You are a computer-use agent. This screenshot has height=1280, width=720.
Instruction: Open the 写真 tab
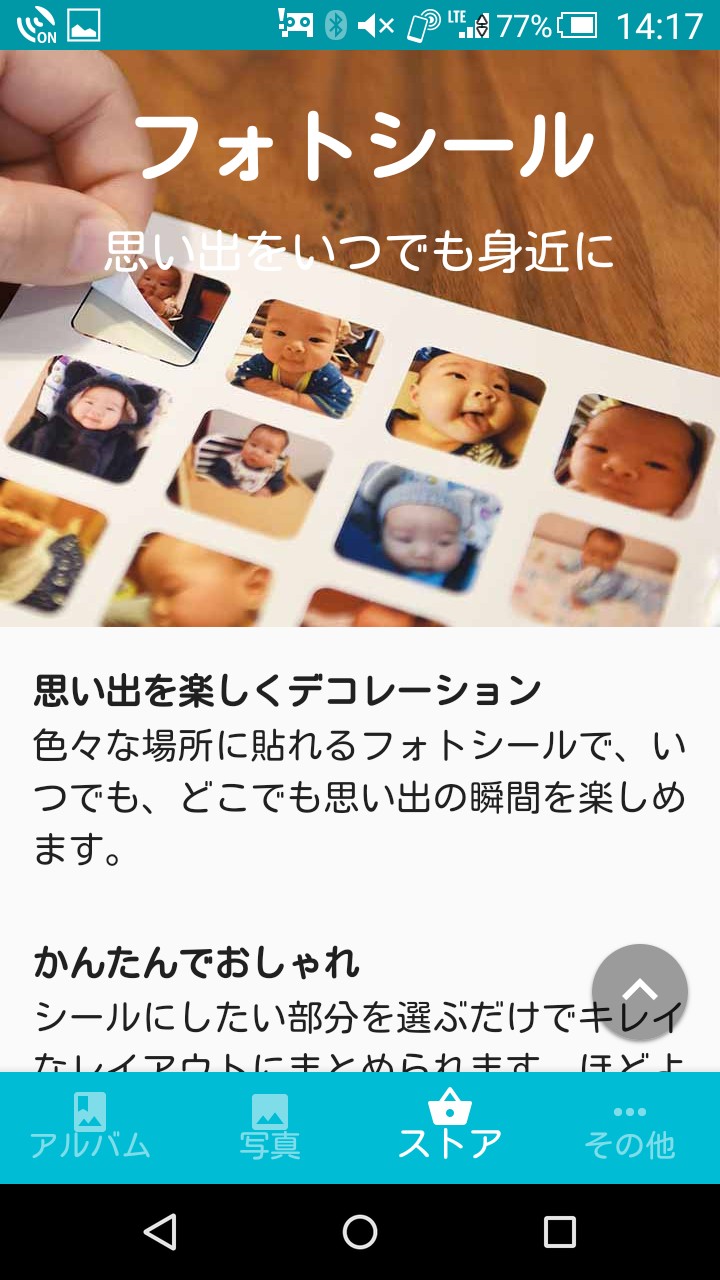(270, 1127)
